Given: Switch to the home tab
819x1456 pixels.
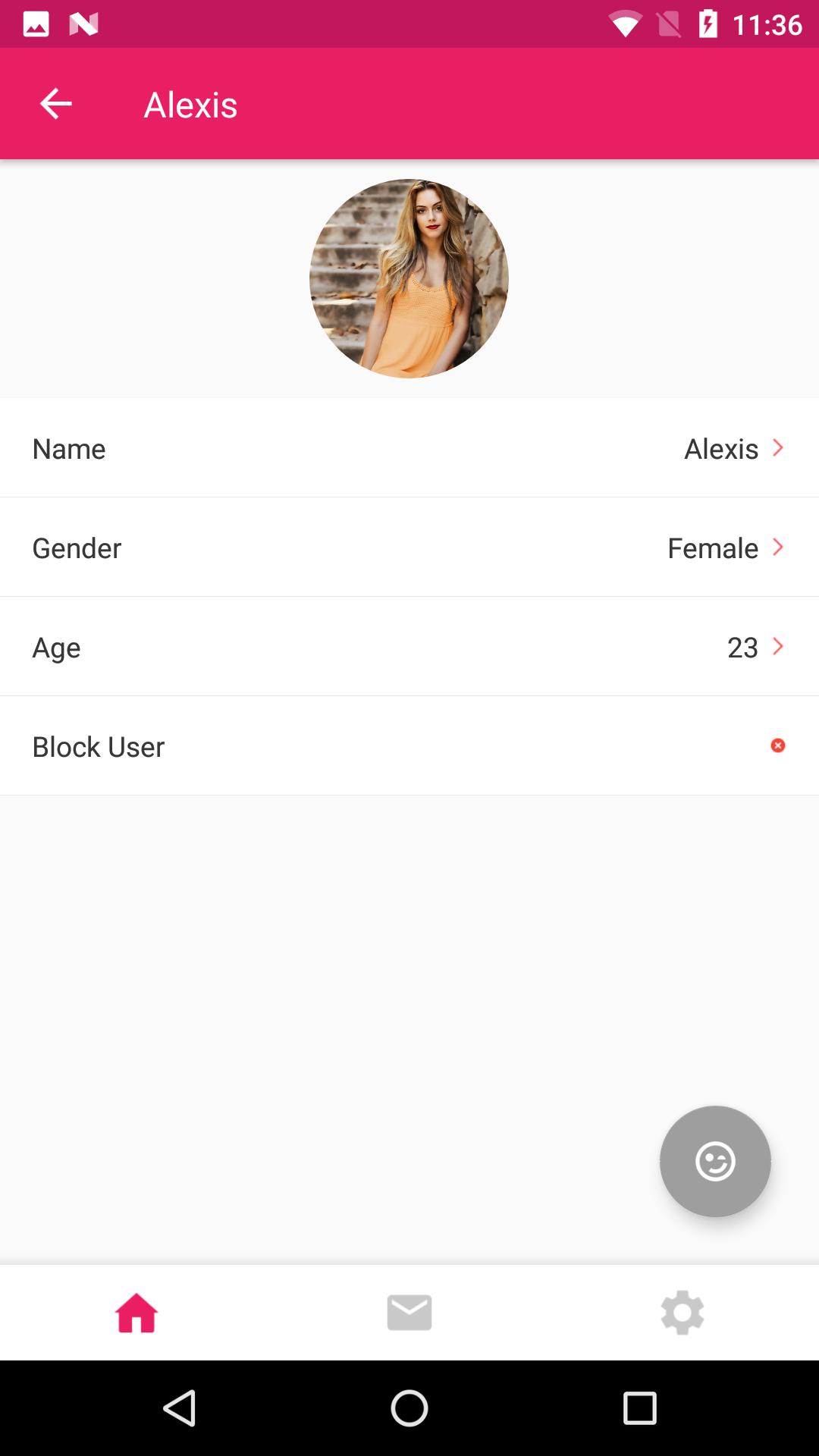Looking at the screenshot, I should [136, 1313].
